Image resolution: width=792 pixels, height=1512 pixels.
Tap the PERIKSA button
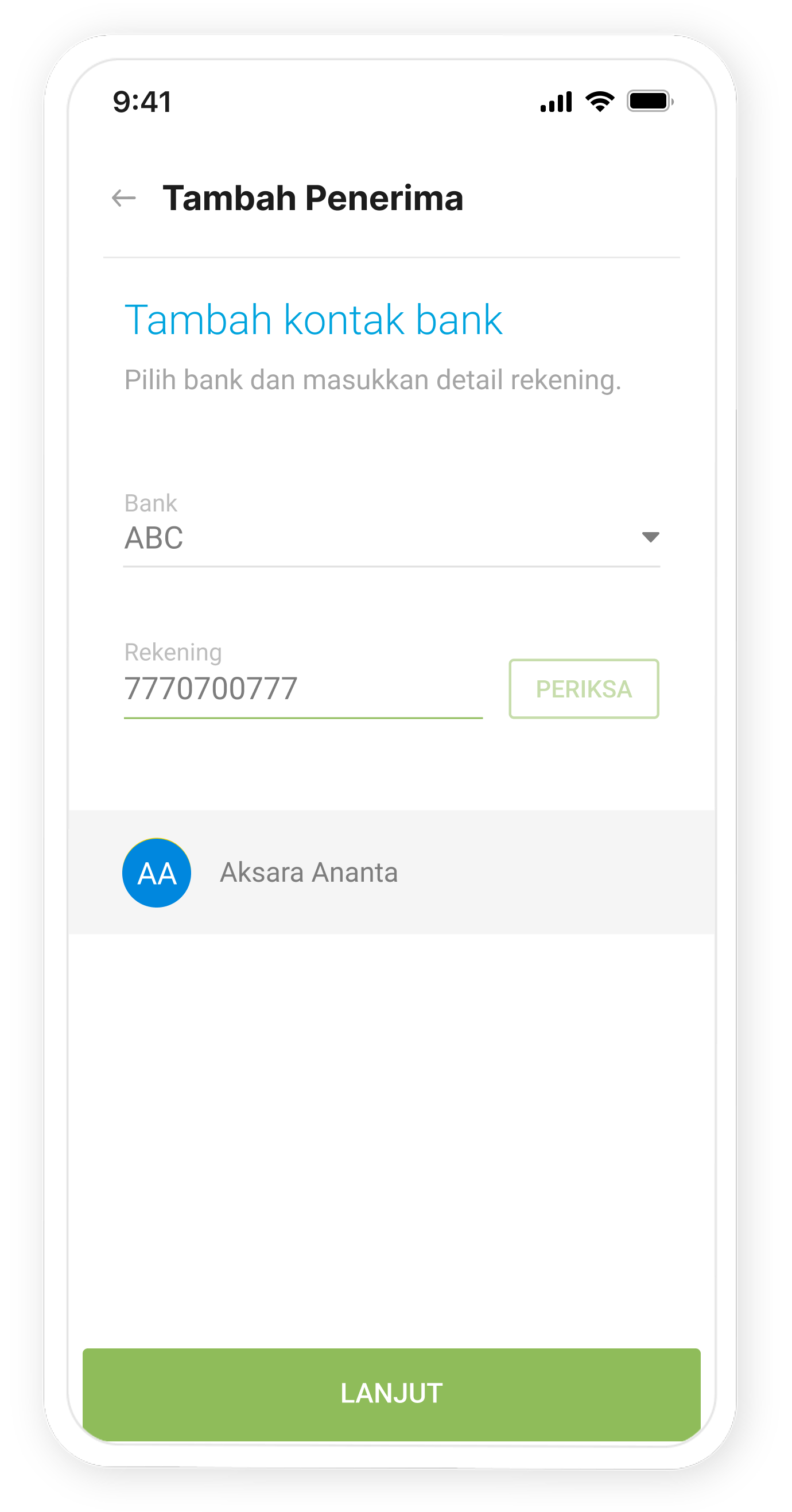tap(583, 689)
